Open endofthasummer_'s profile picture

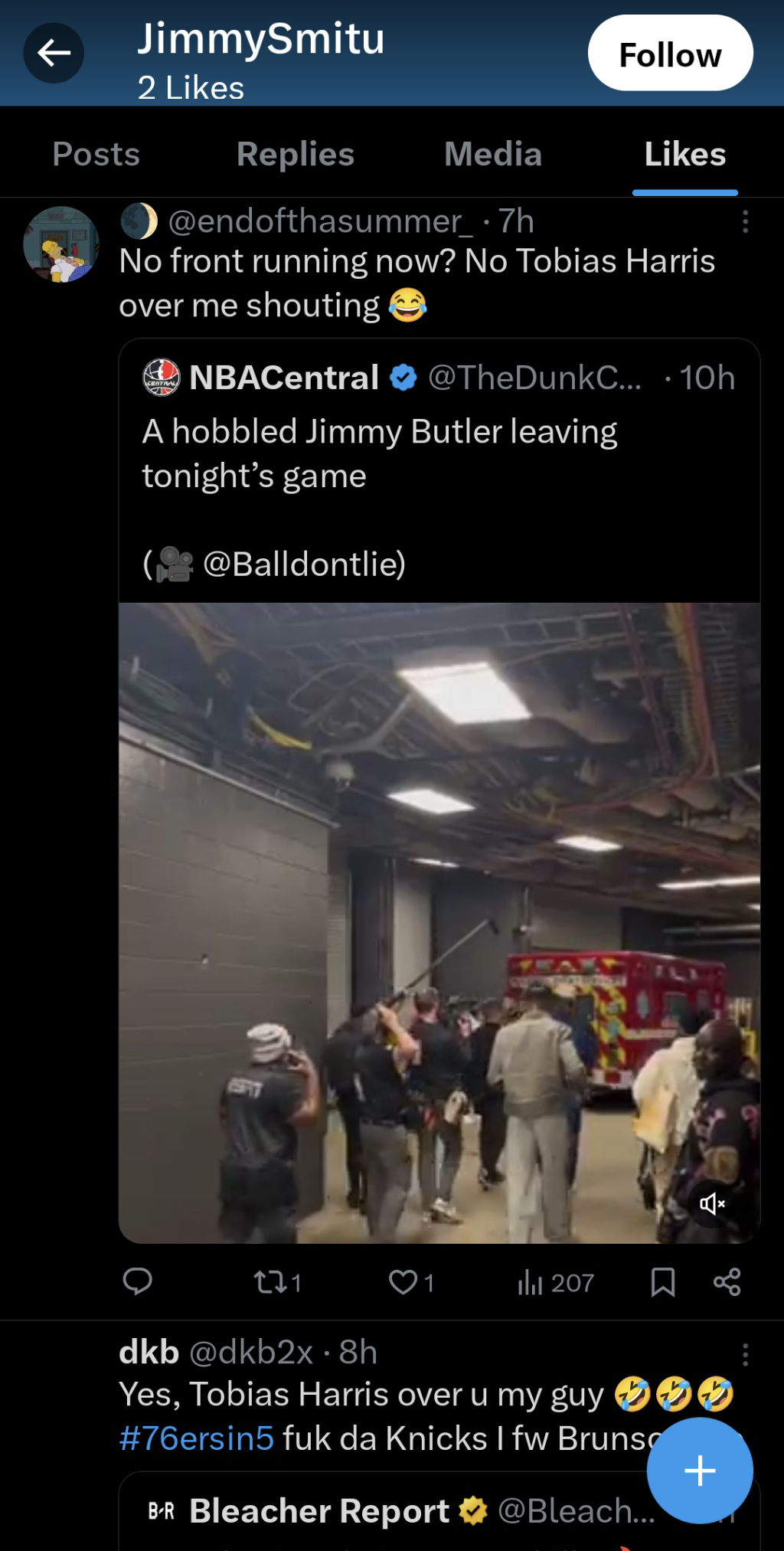click(x=61, y=244)
